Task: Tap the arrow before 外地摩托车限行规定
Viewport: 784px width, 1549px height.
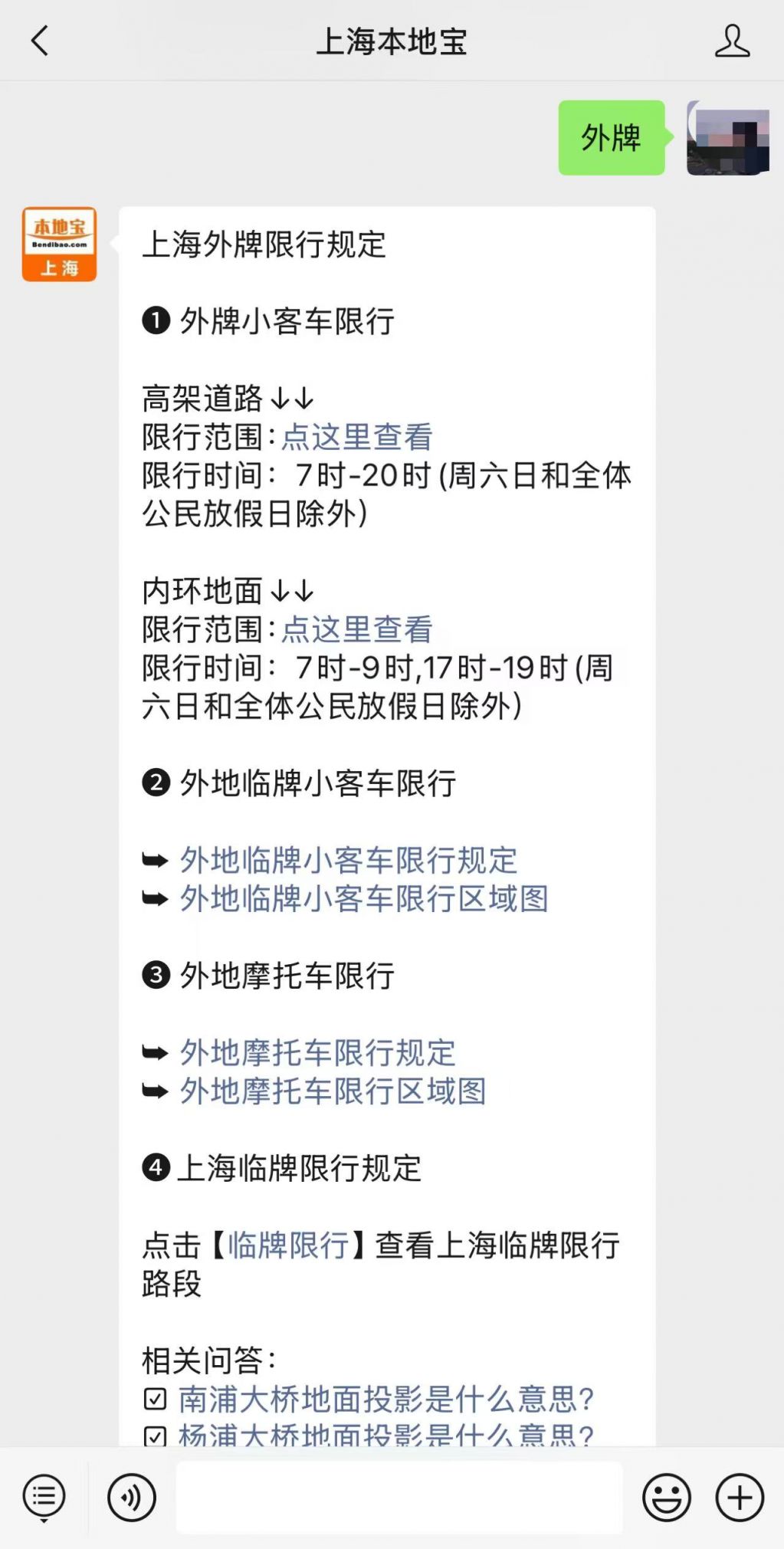Action: click(x=156, y=1054)
